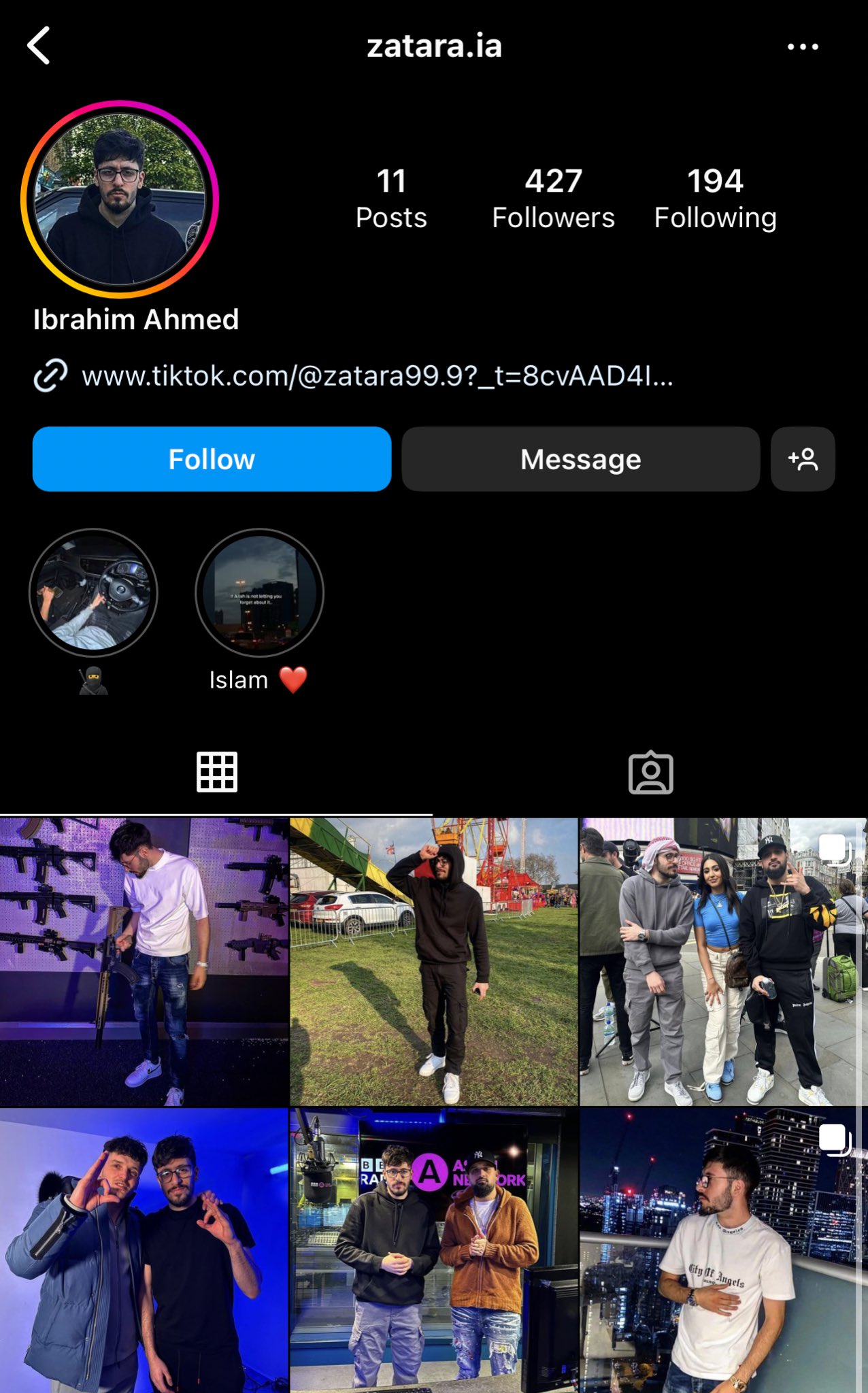Open the blue-lit hand-gestures post
The height and width of the screenshot is (1393, 868).
tap(144, 1250)
